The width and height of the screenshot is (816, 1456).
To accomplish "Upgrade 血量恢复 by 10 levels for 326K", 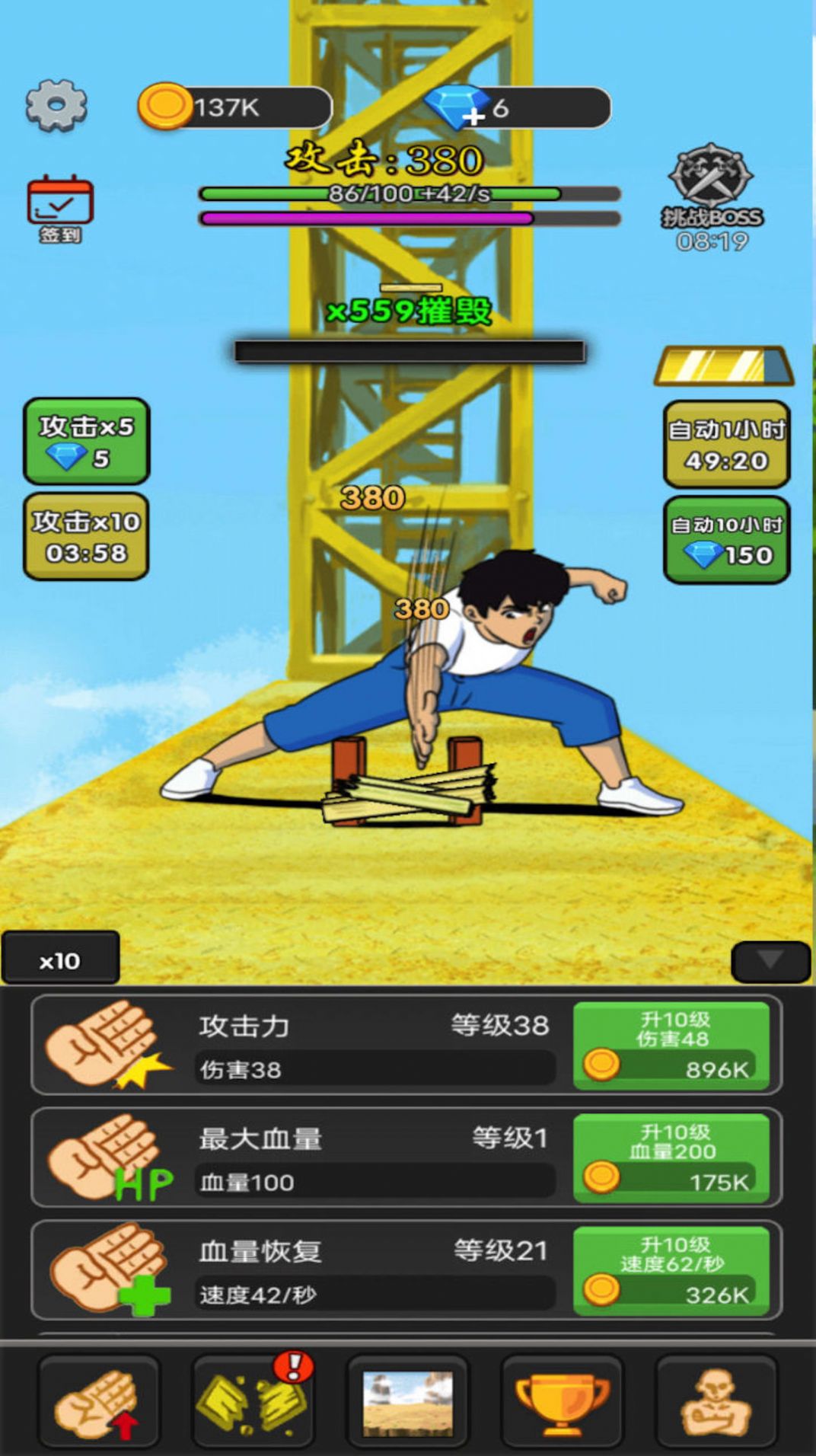I will pos(671,1270).
